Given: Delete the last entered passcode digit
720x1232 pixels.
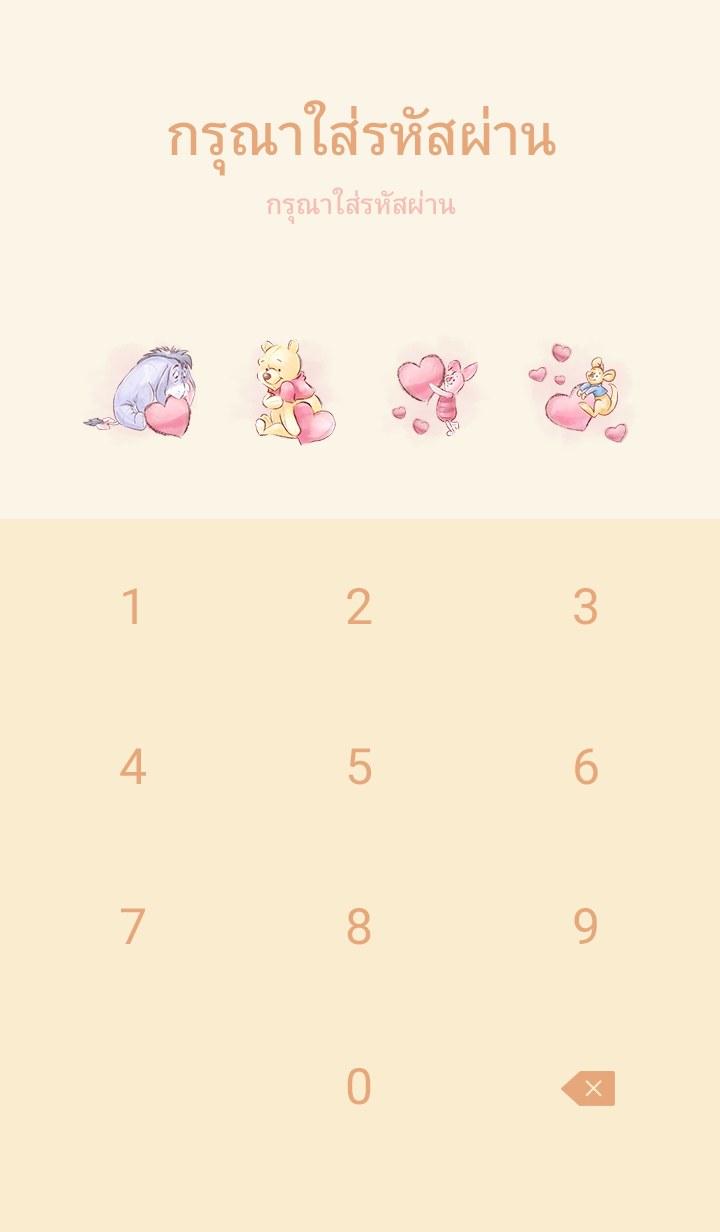Looking at the screenshot, I should tap(588, 1088).
